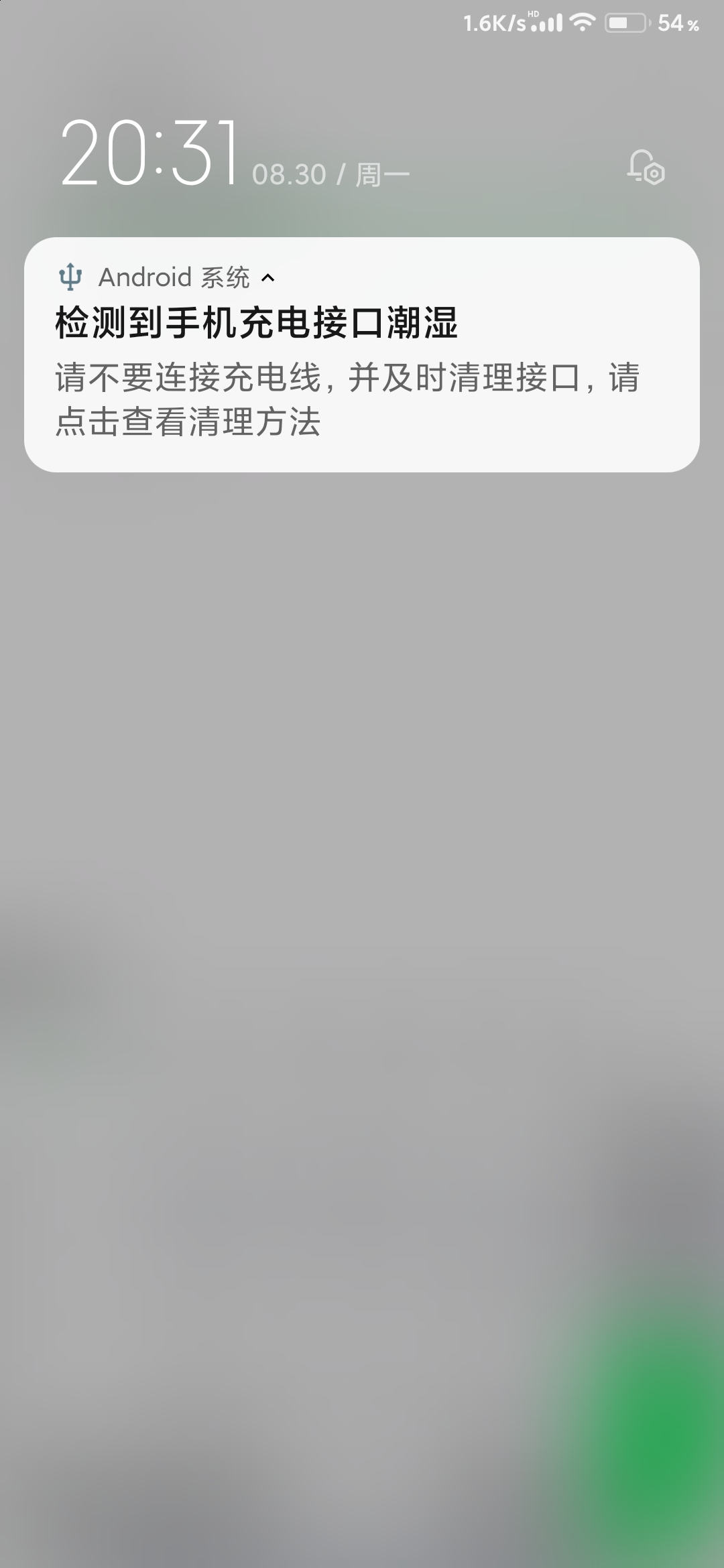Open notification management settings bell icon
724x1568 pixels.
tap(646, 168)
